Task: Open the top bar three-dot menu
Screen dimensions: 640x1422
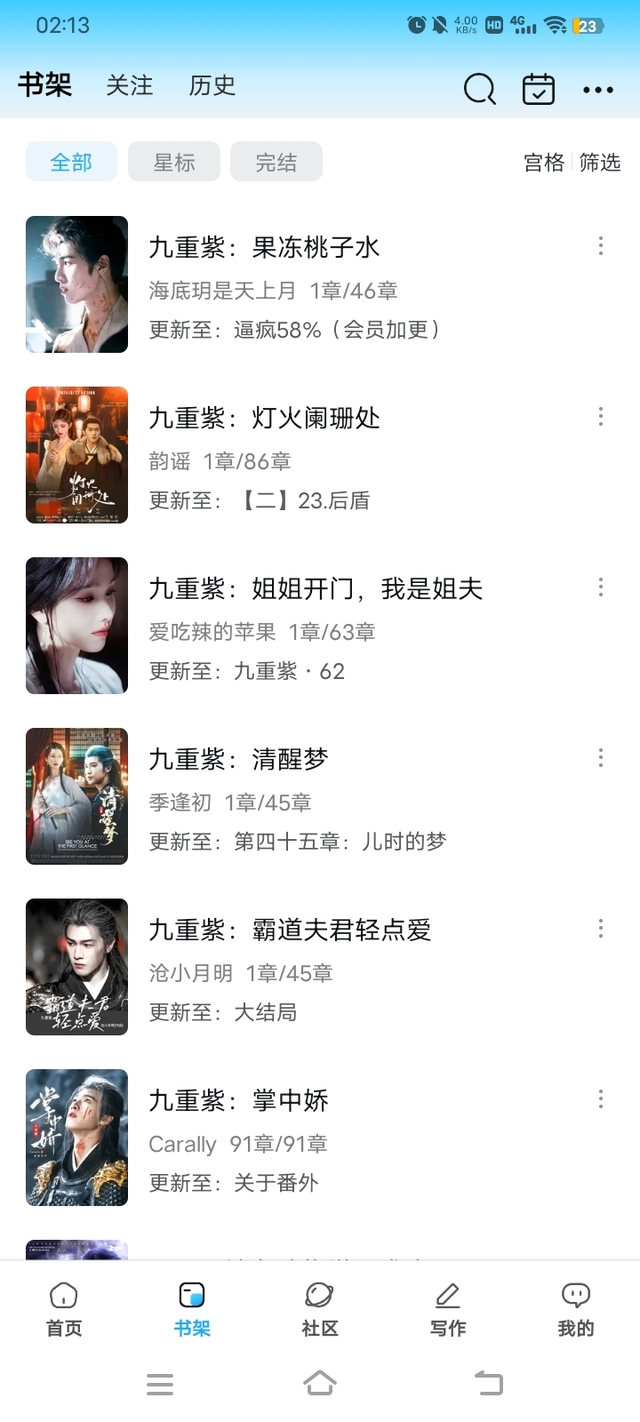Action: pyautogui.click(x=598, y=90)
